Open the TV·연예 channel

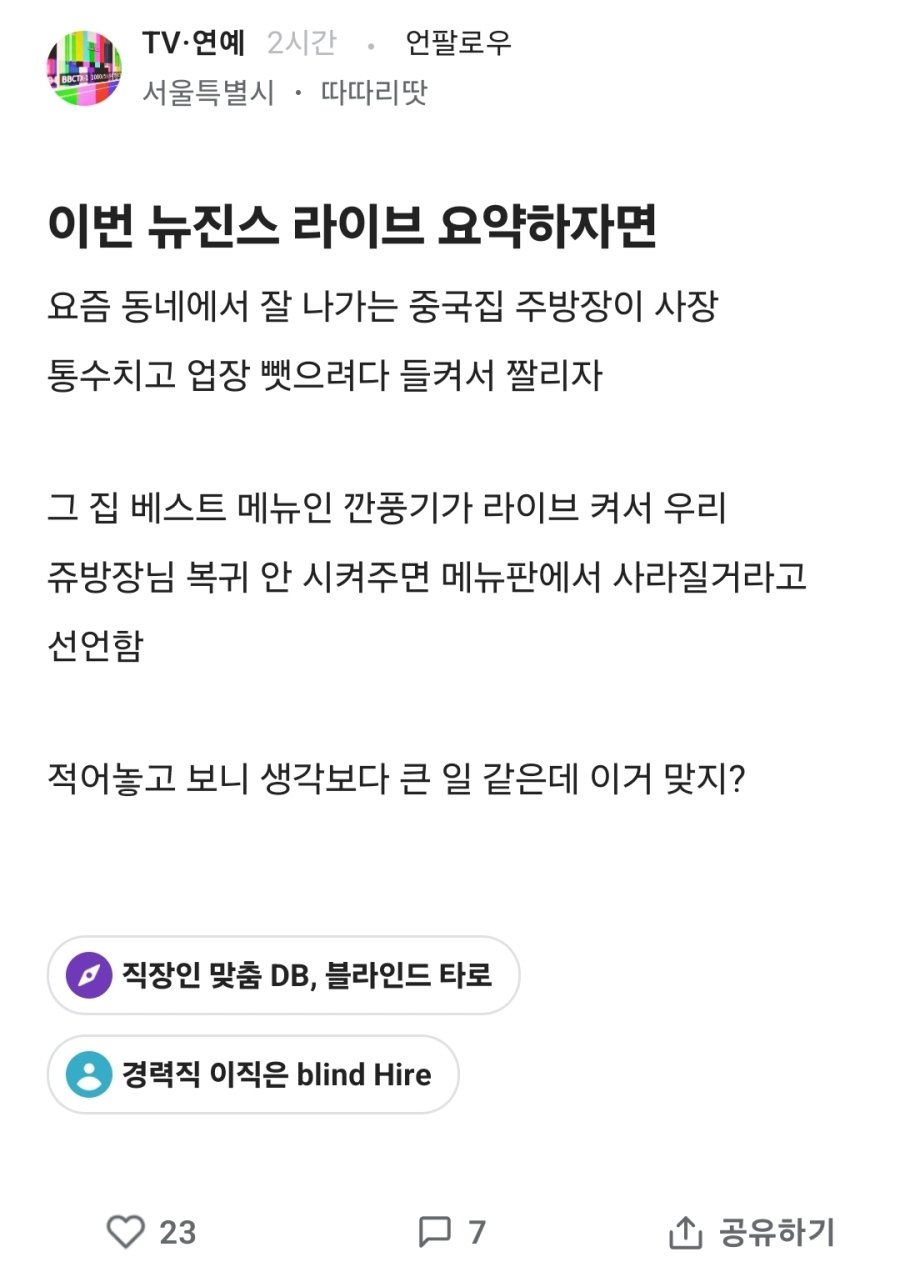194,43
